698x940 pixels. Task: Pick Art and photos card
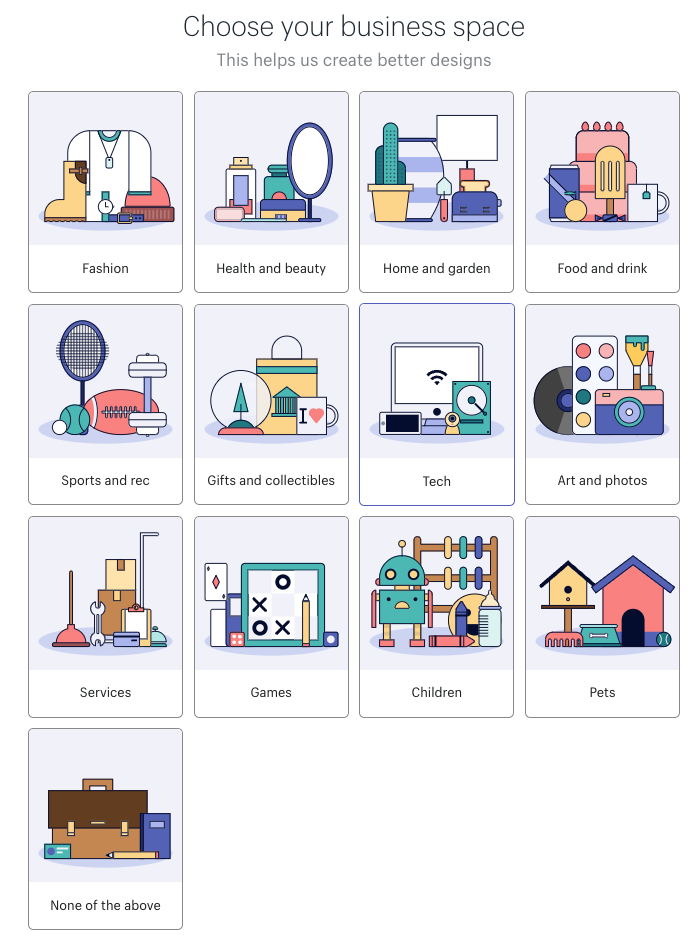602,404
